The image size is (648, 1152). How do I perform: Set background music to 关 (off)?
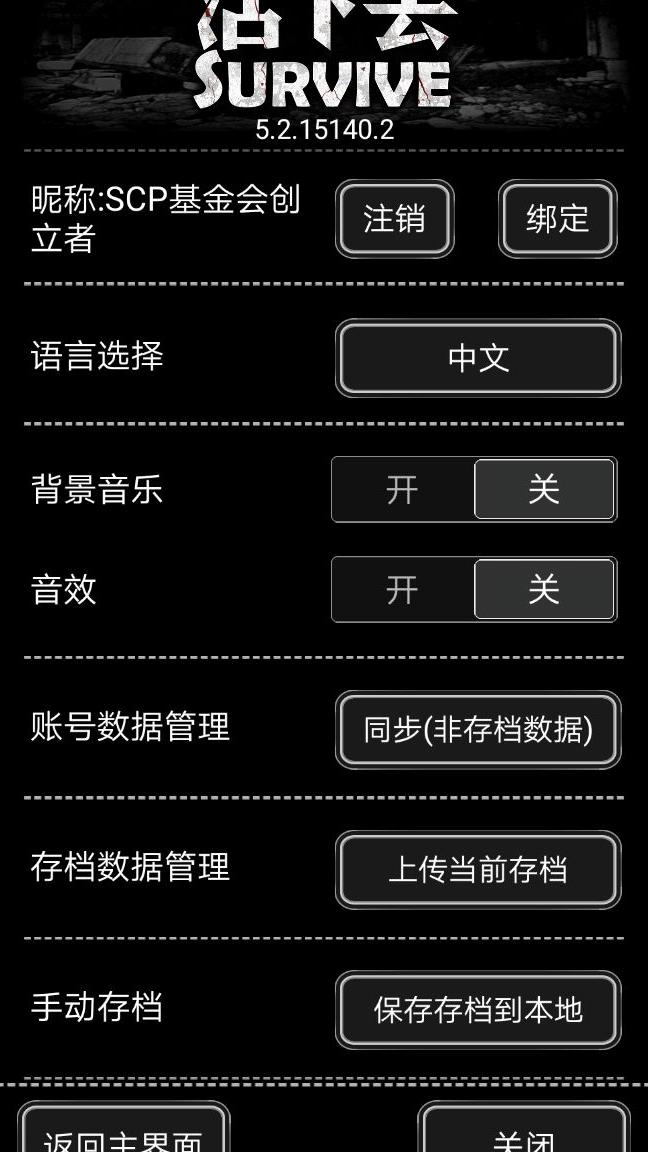pyautogui.click(x=543, y=489)
